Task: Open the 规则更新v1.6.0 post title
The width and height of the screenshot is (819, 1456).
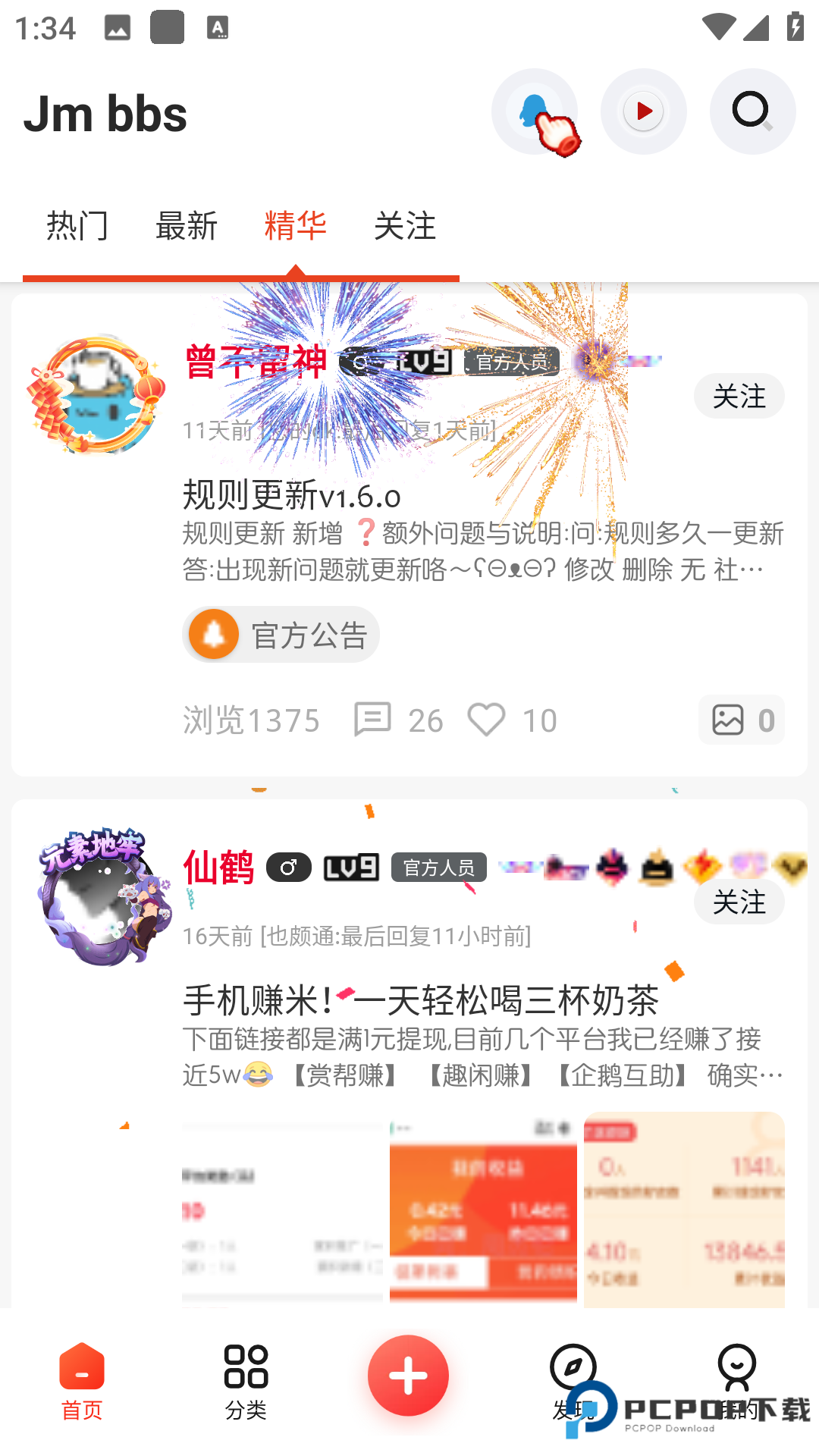Action: click(x=290, y=497)
